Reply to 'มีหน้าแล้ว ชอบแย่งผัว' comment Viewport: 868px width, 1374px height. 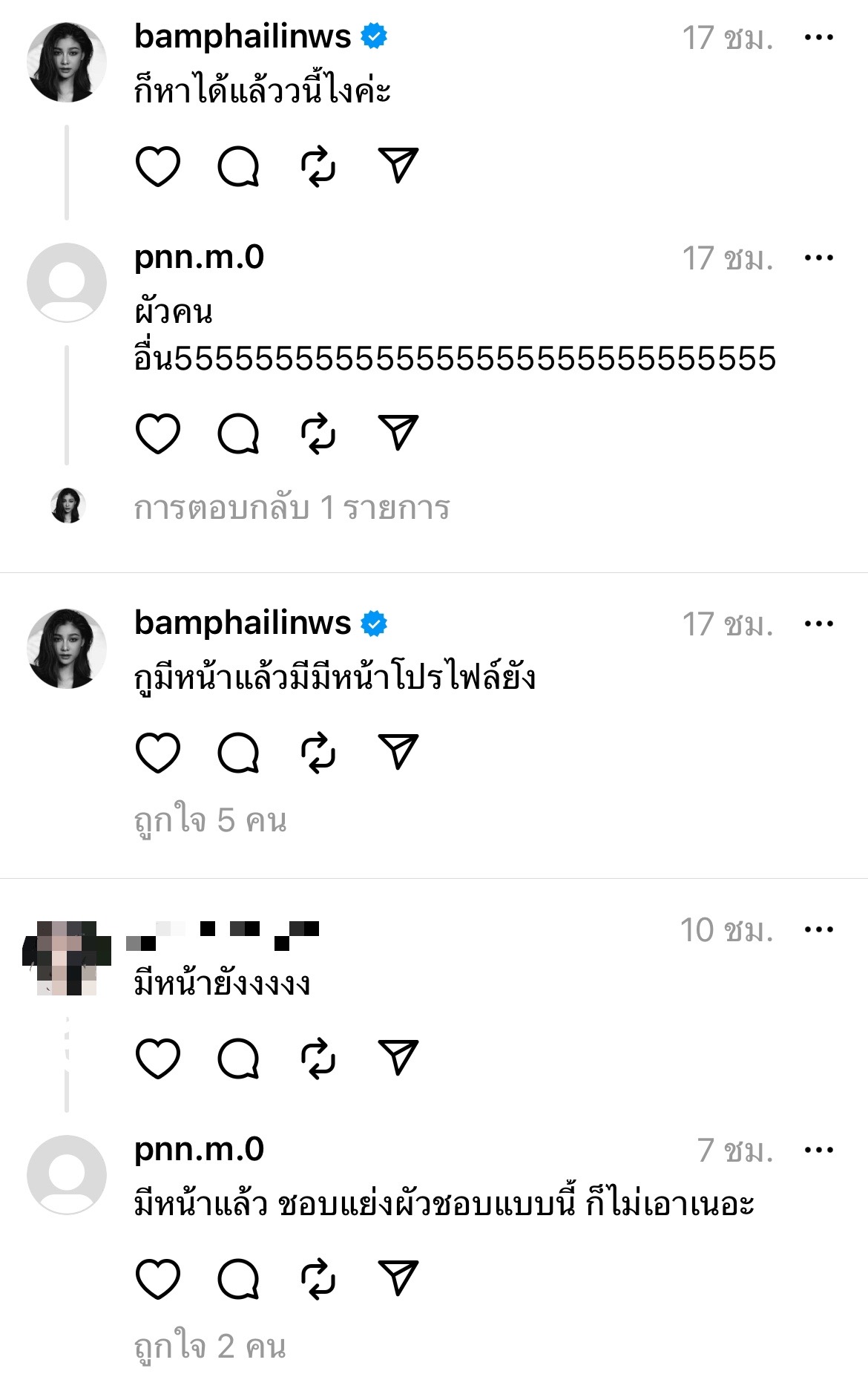point(238,1279)
